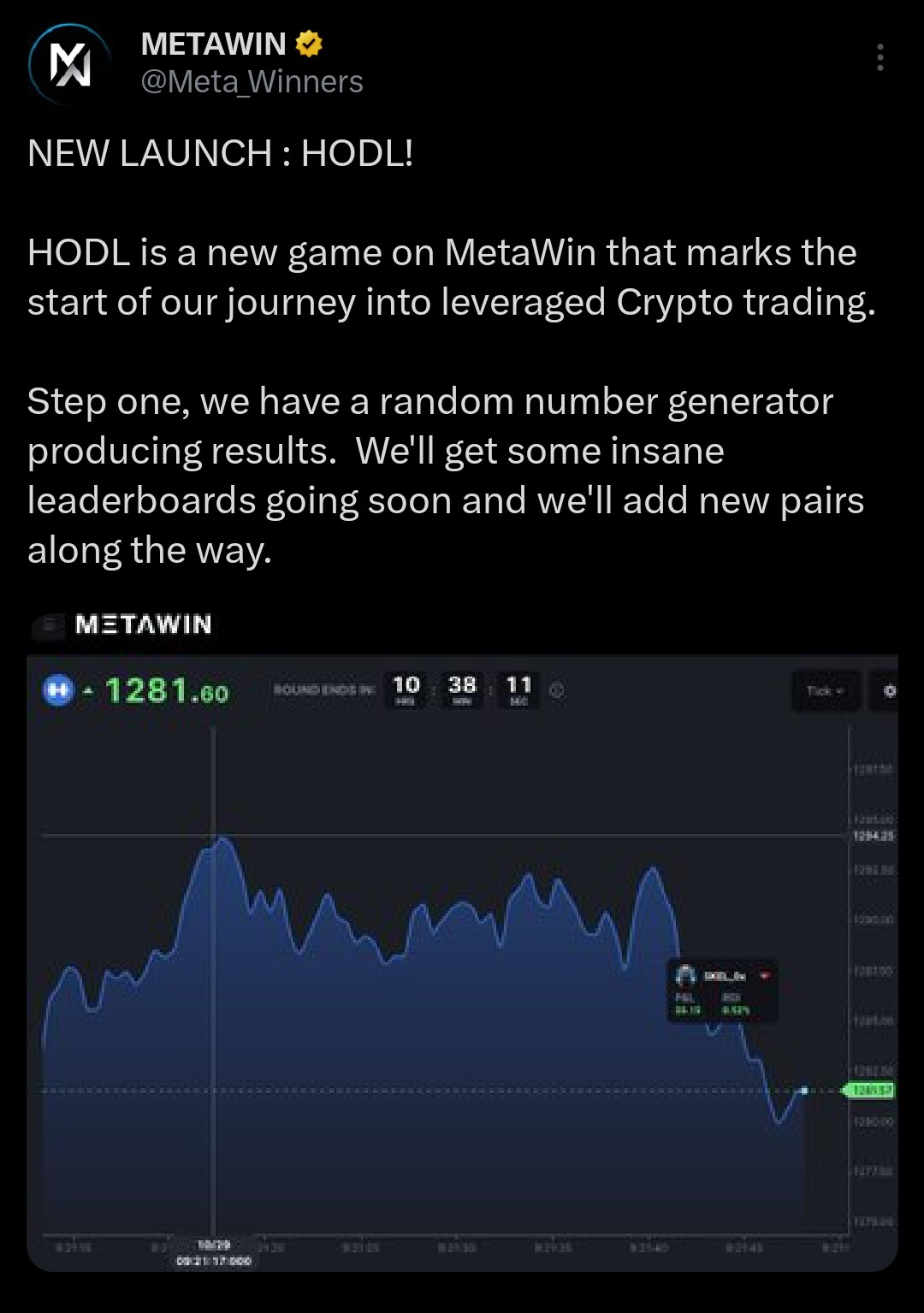Screen dimensions: 924x1313
Task: Open the METAWIN profile avatar
Action: point(69,64)
